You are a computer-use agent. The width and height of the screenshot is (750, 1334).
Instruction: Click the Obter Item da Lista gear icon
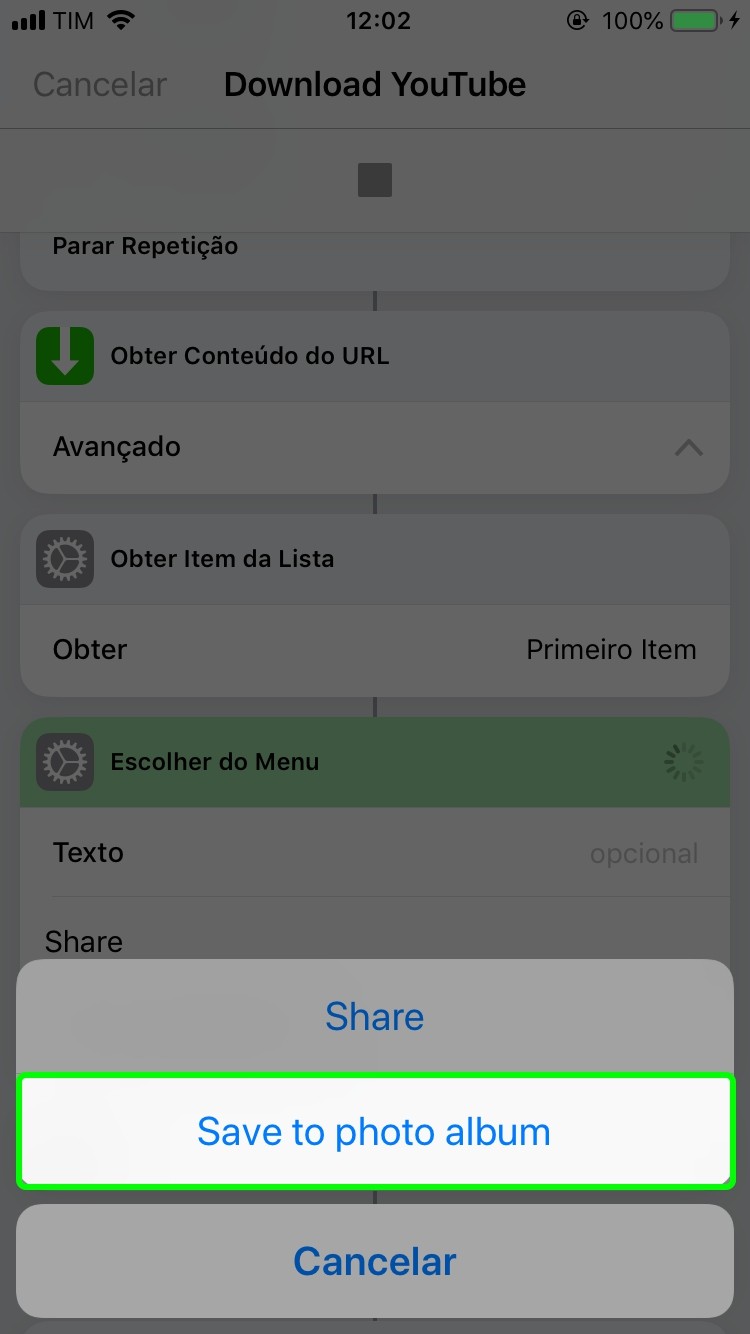point(64,559)
